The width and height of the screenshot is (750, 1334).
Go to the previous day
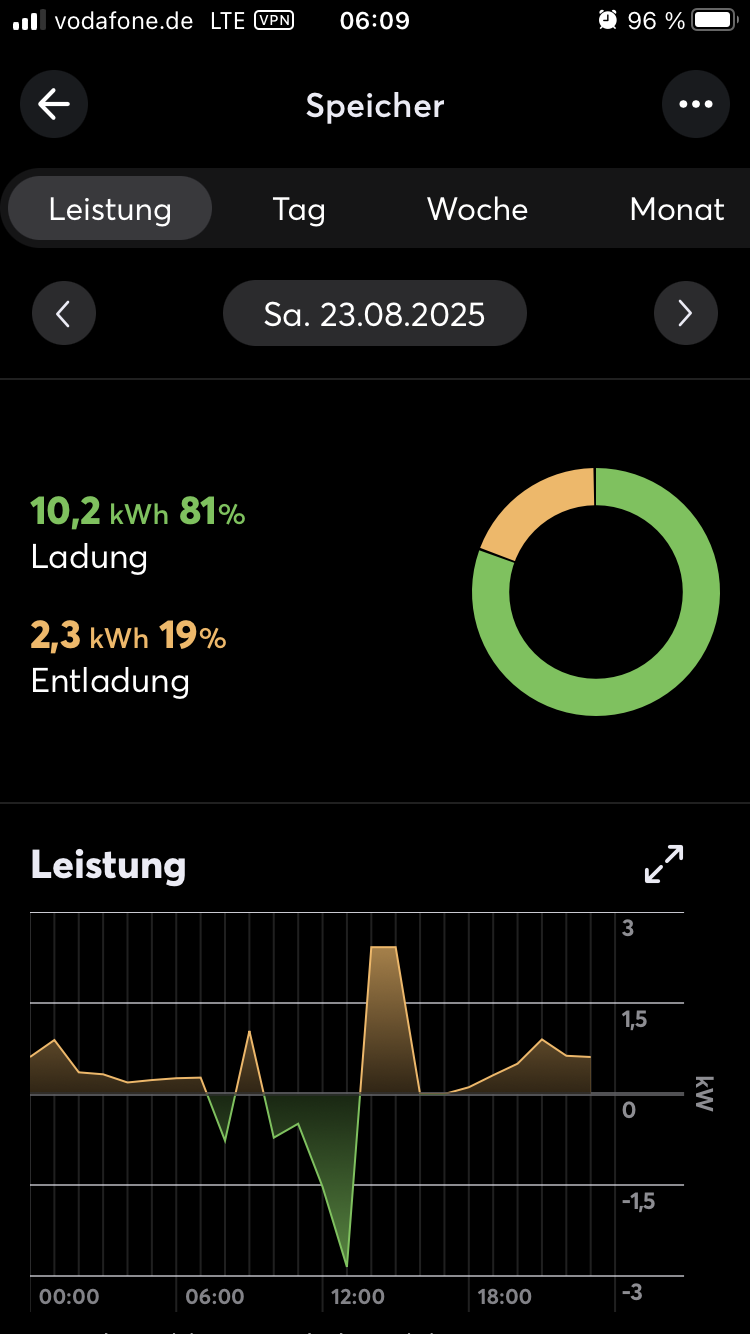pos(64,314)
